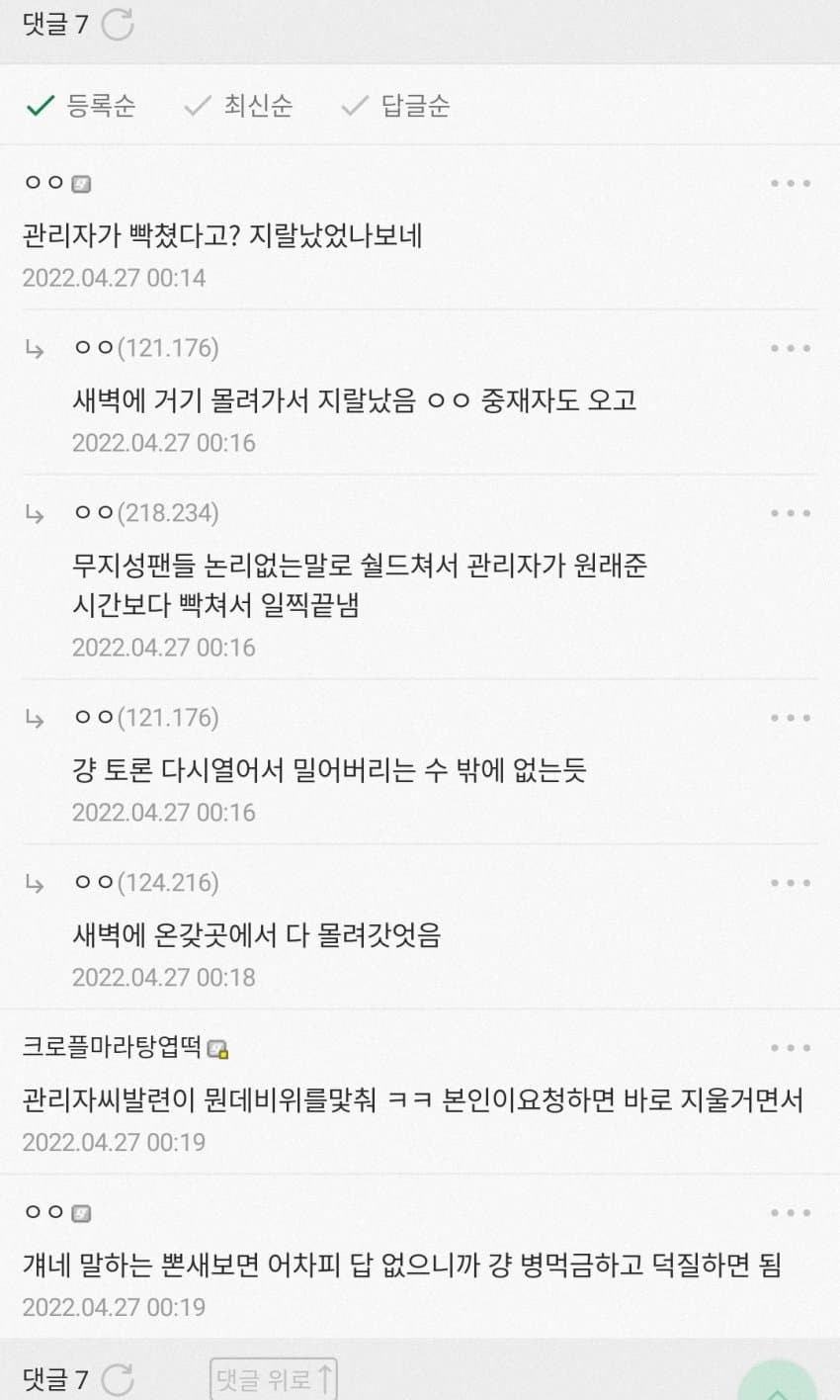Switch comment sorting to 최신순
Image resolution: width=840 pixels, height=1400 pixels.
(239, 105)
